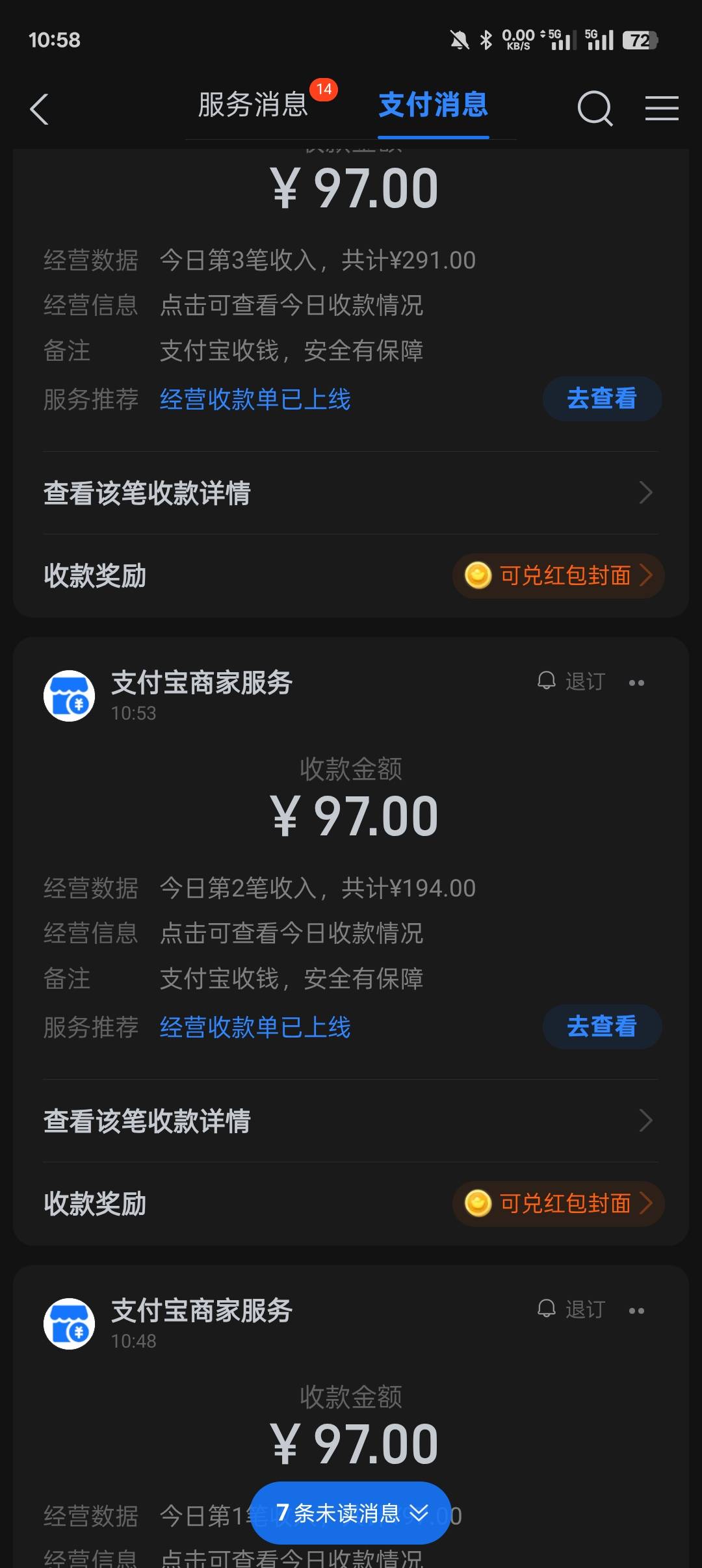Open more options on the 10:48 message
Image resolution: width=702 pixels, height=1568 pixels.
point(636,1311)
